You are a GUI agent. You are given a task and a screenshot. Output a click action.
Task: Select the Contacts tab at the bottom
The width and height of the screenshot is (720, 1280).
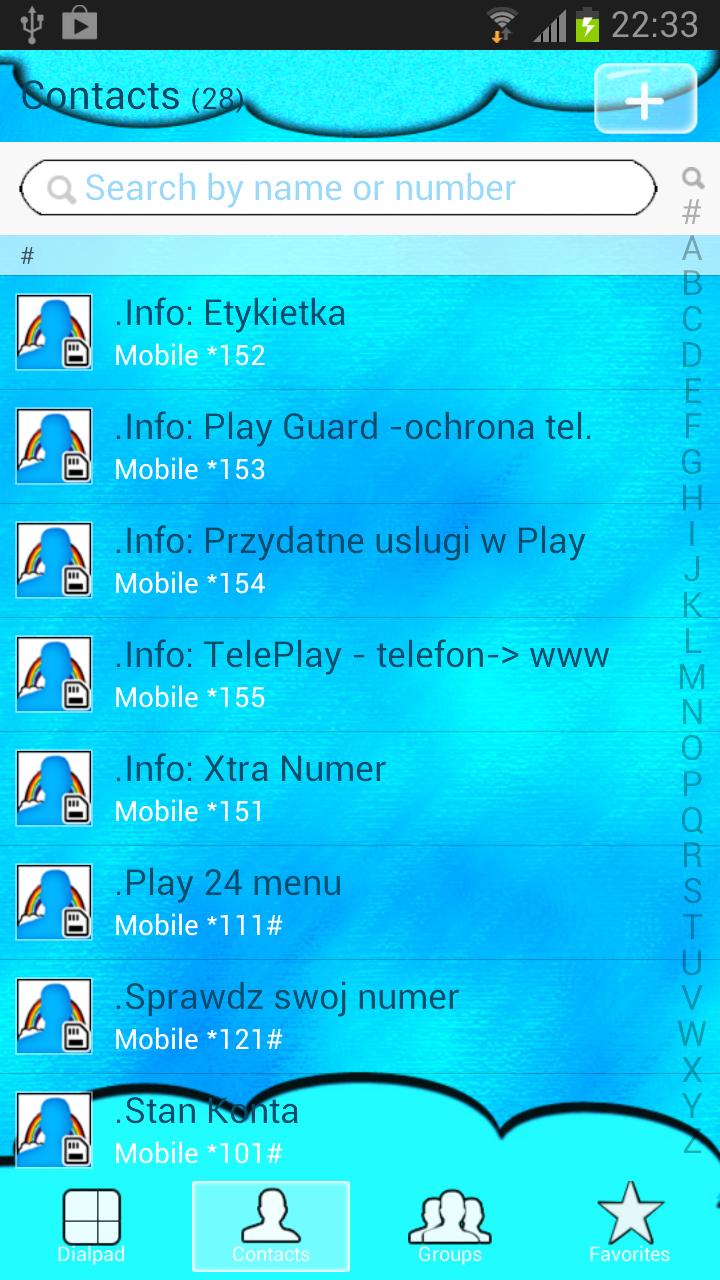tap(270, 1225)
